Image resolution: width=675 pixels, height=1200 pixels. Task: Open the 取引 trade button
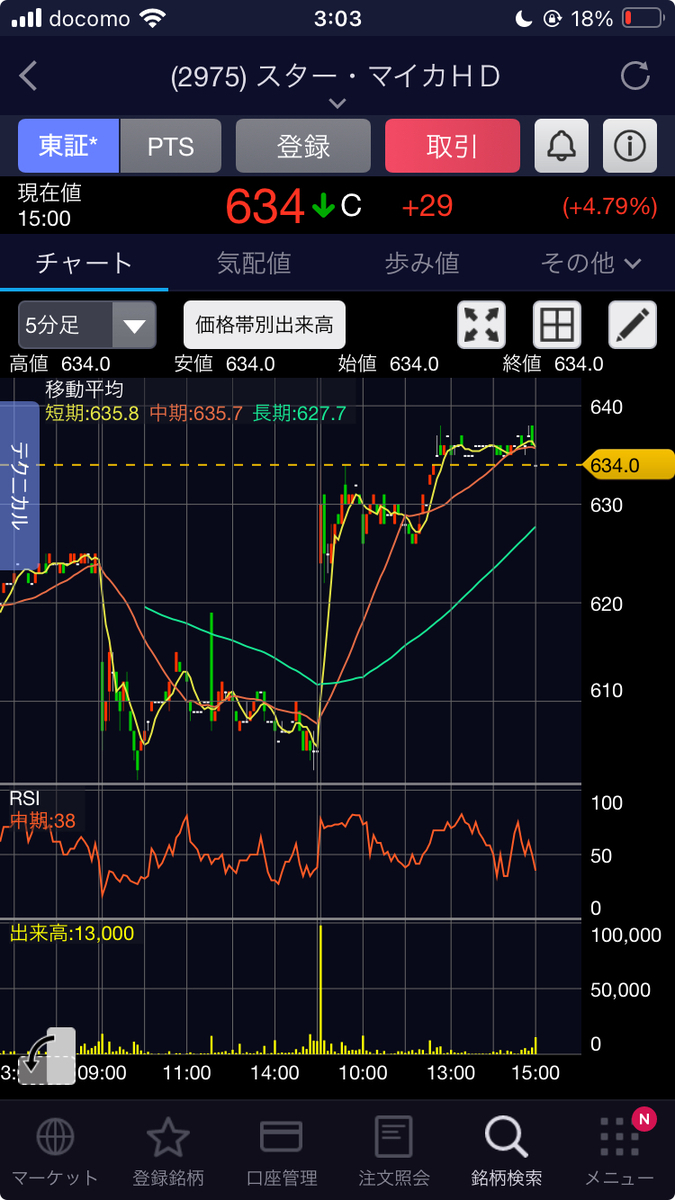pos(452,146)
